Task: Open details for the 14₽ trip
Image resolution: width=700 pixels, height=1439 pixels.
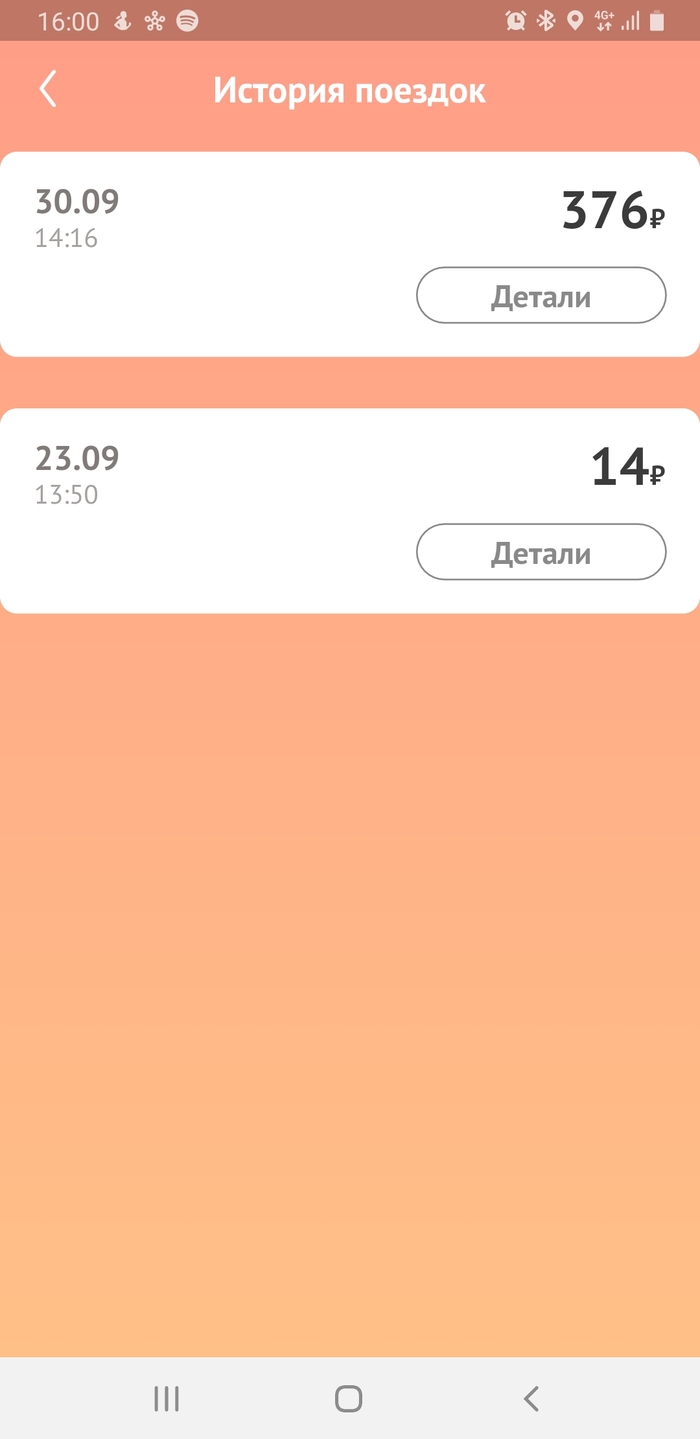Action: [x=540, y=553]
